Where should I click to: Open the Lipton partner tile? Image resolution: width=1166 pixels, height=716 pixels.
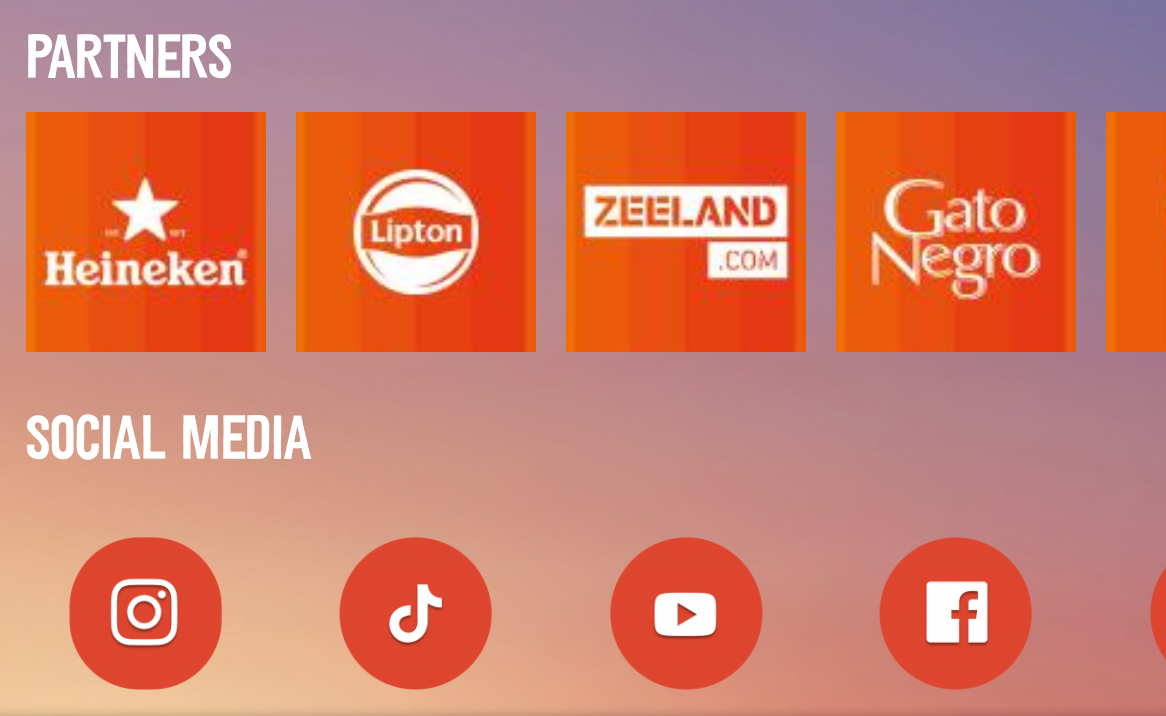point(416,232)
